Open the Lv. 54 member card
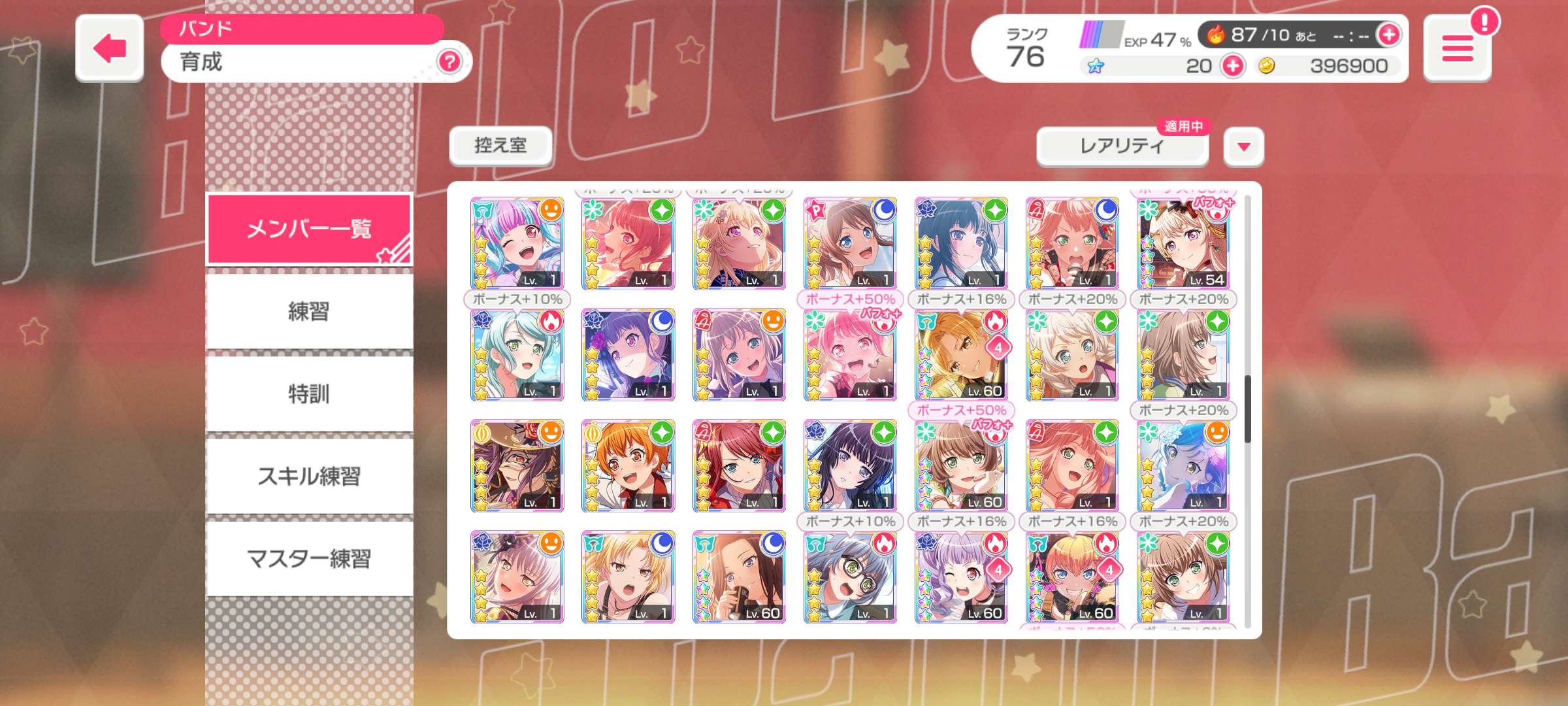The image size is (1568, 706). coord(1183,244)
